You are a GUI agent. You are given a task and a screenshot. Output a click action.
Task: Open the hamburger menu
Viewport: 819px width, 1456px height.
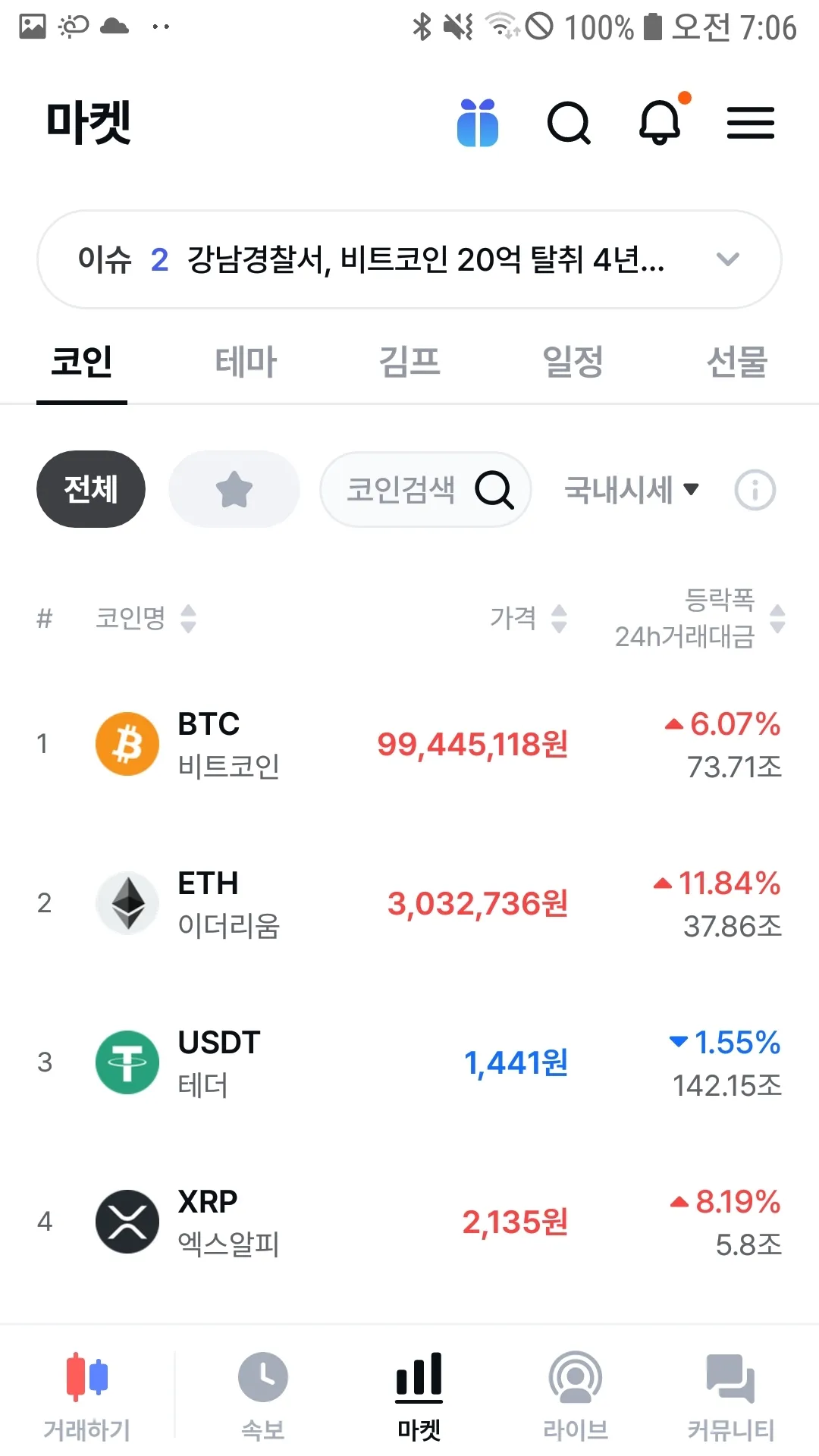click(751, 123)
